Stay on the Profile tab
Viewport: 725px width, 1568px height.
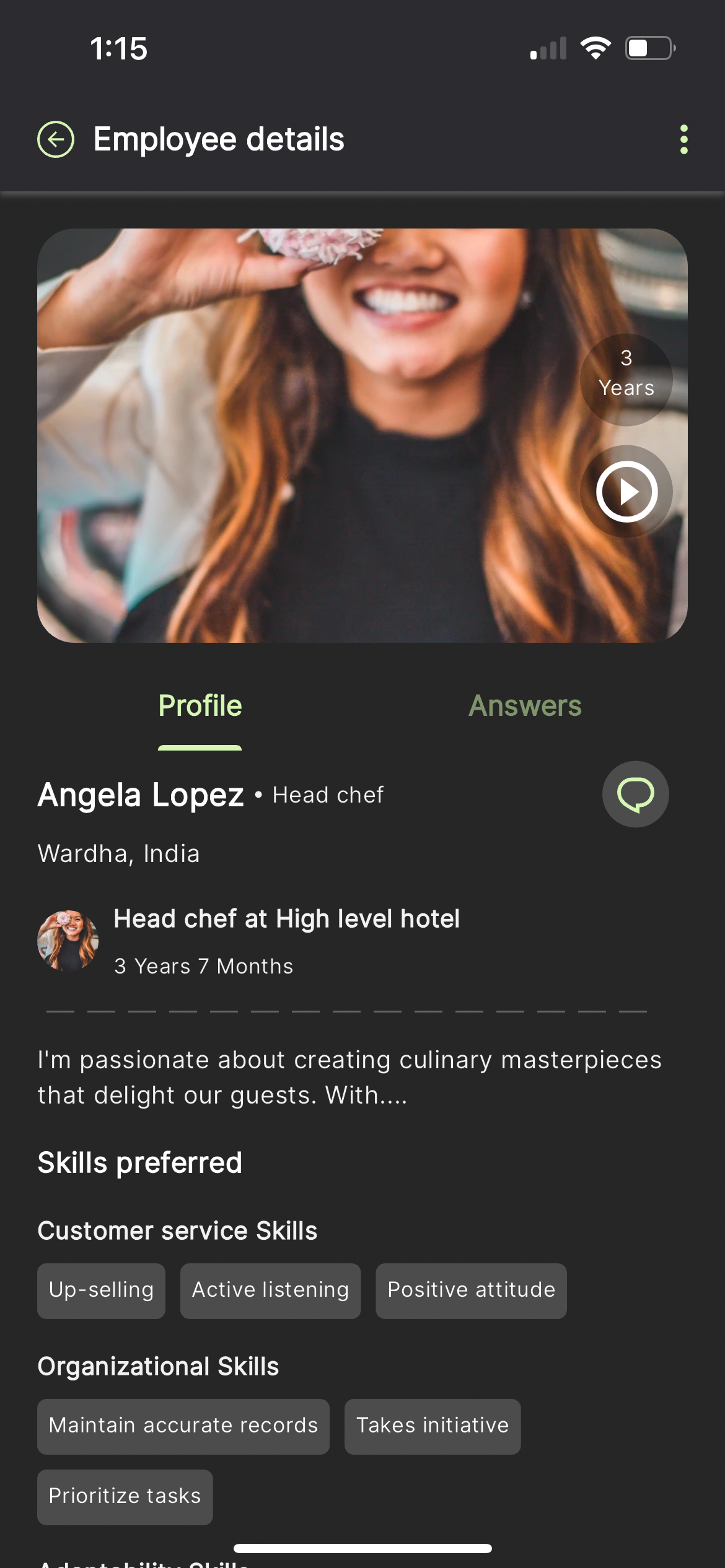[x=200, y=705]
